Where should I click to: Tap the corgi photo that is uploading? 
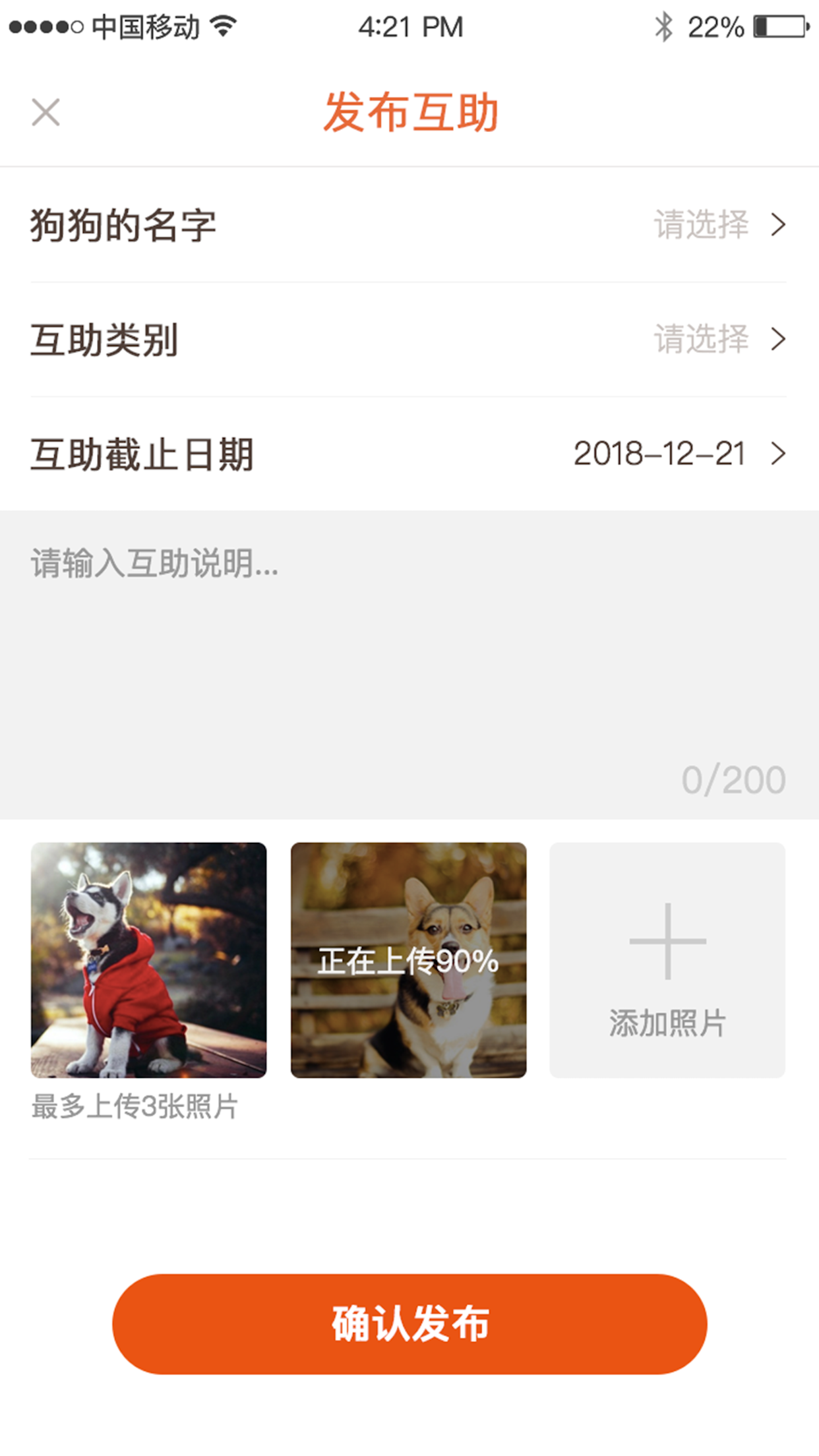409,960
